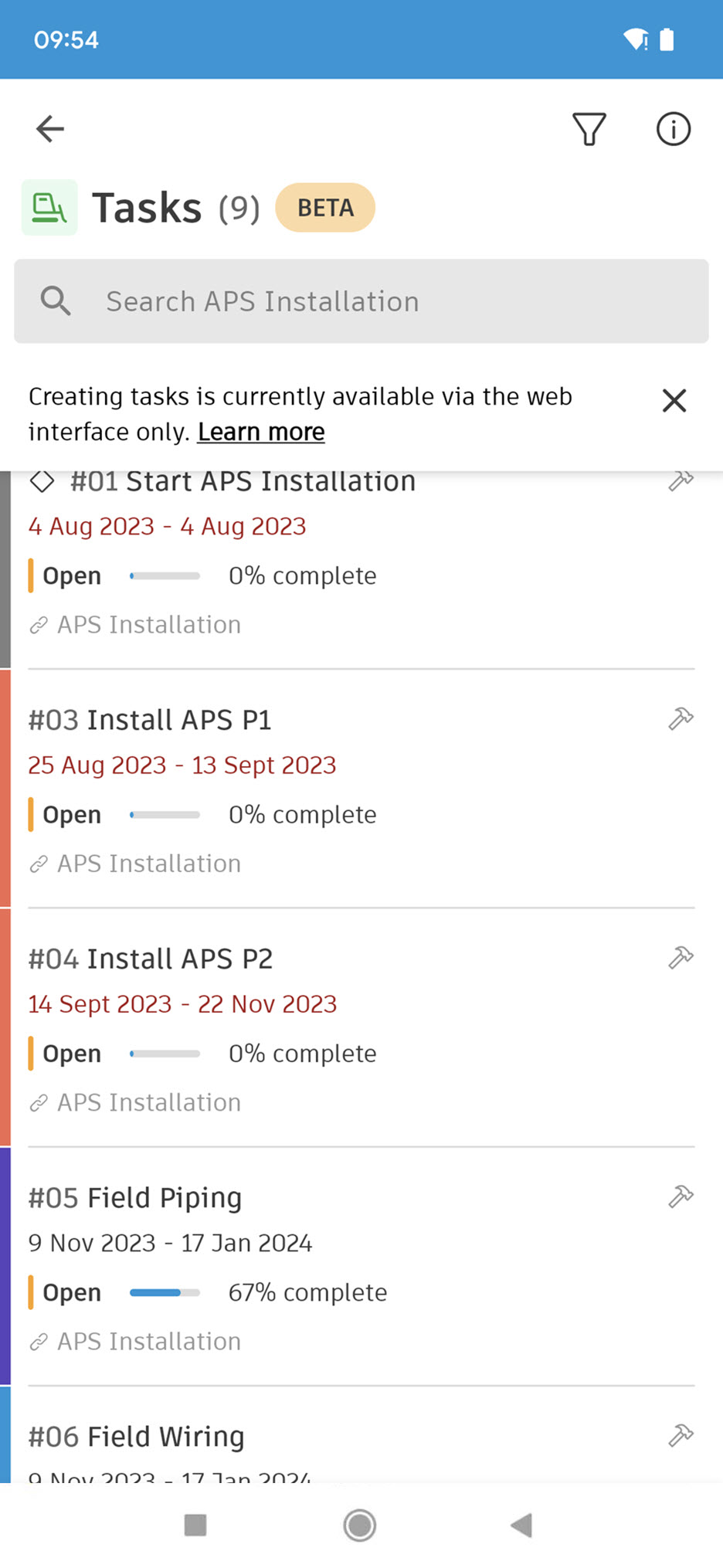The height and width of the screenshot is (1568, 723).
Task: Tap the Search APS Installation field
Action: pos(361,301)
